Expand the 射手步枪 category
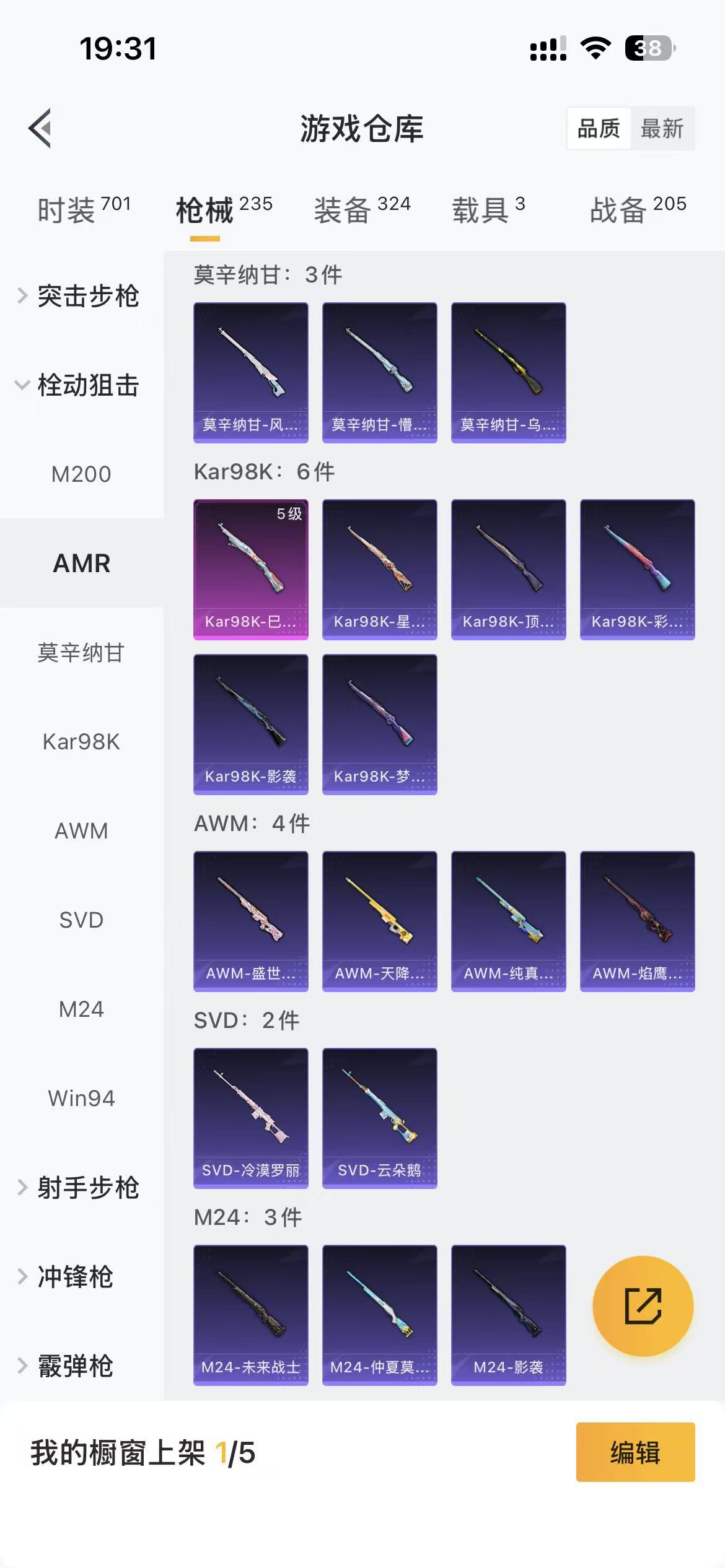This screenshot has height=1568, width=725. (81, 1188)
